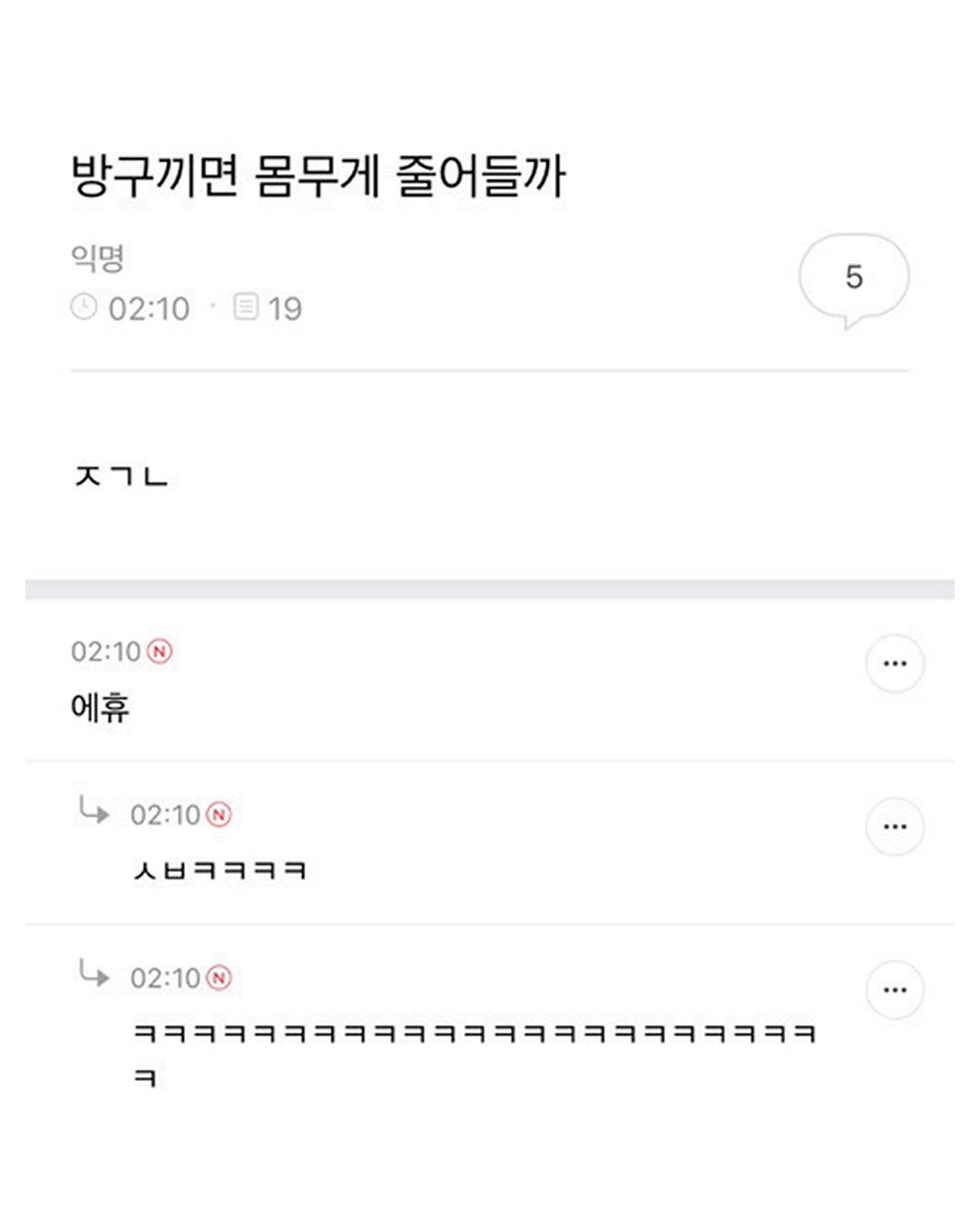Click the post body text ㅈㄱㄴ
Screen dimensions: 980x1225
tap(122, 473)
